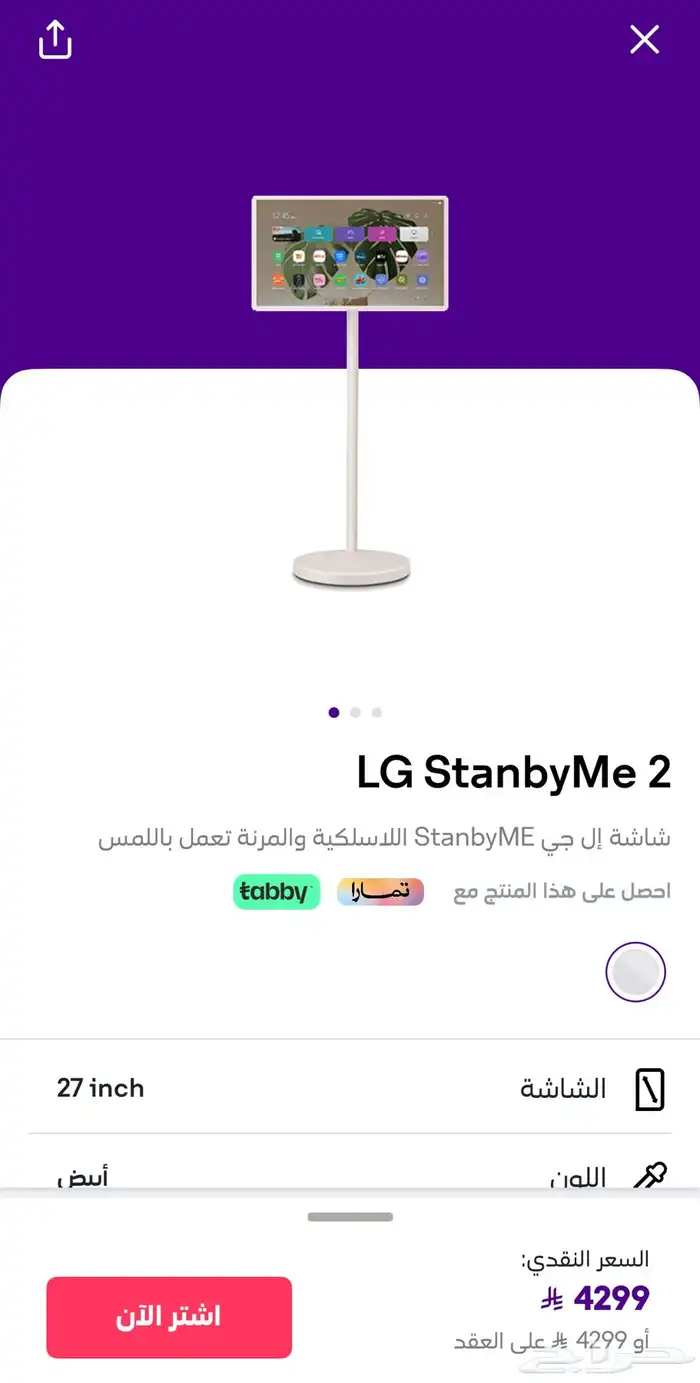Select the white color swatch
700x1383 pixels.
635,972
